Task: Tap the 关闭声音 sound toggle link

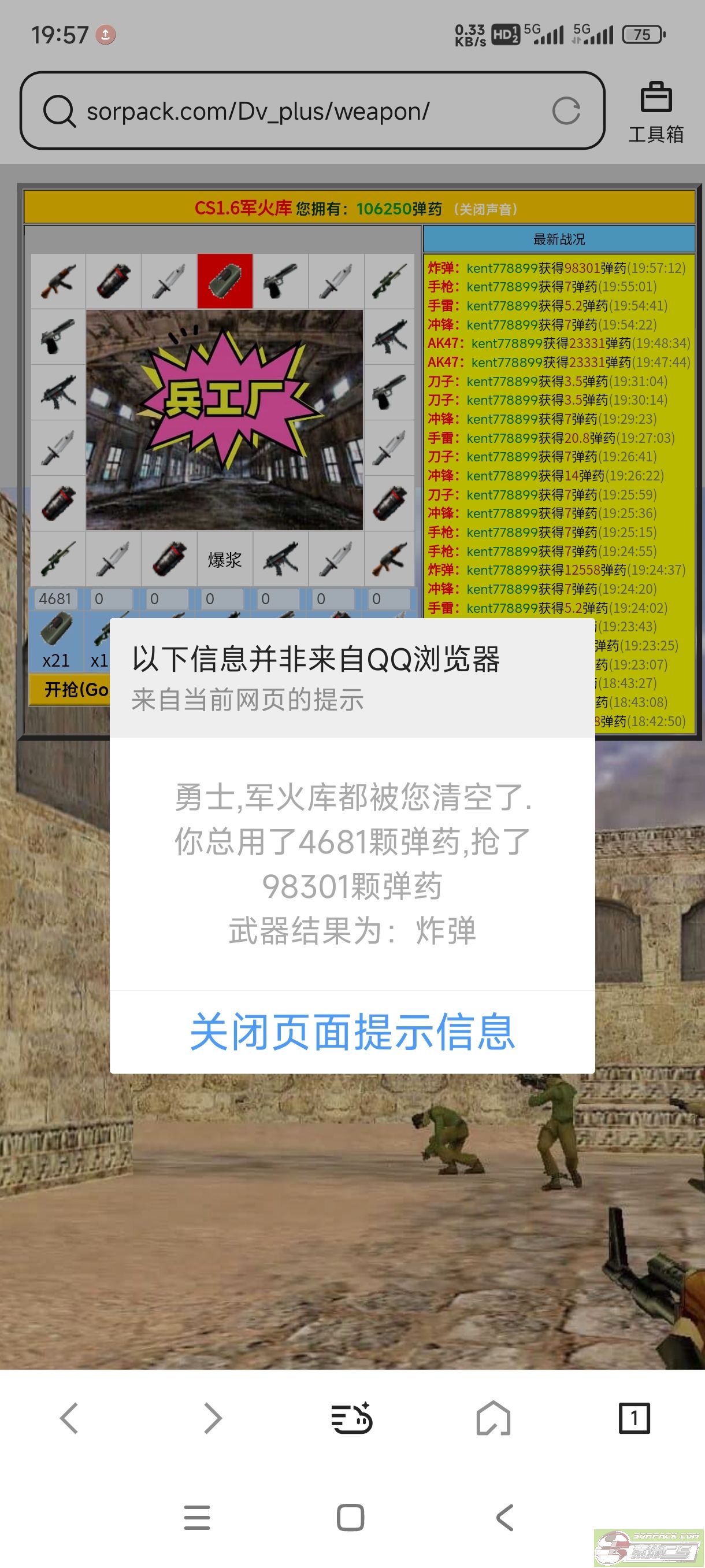Action: [x=485, y=209]
